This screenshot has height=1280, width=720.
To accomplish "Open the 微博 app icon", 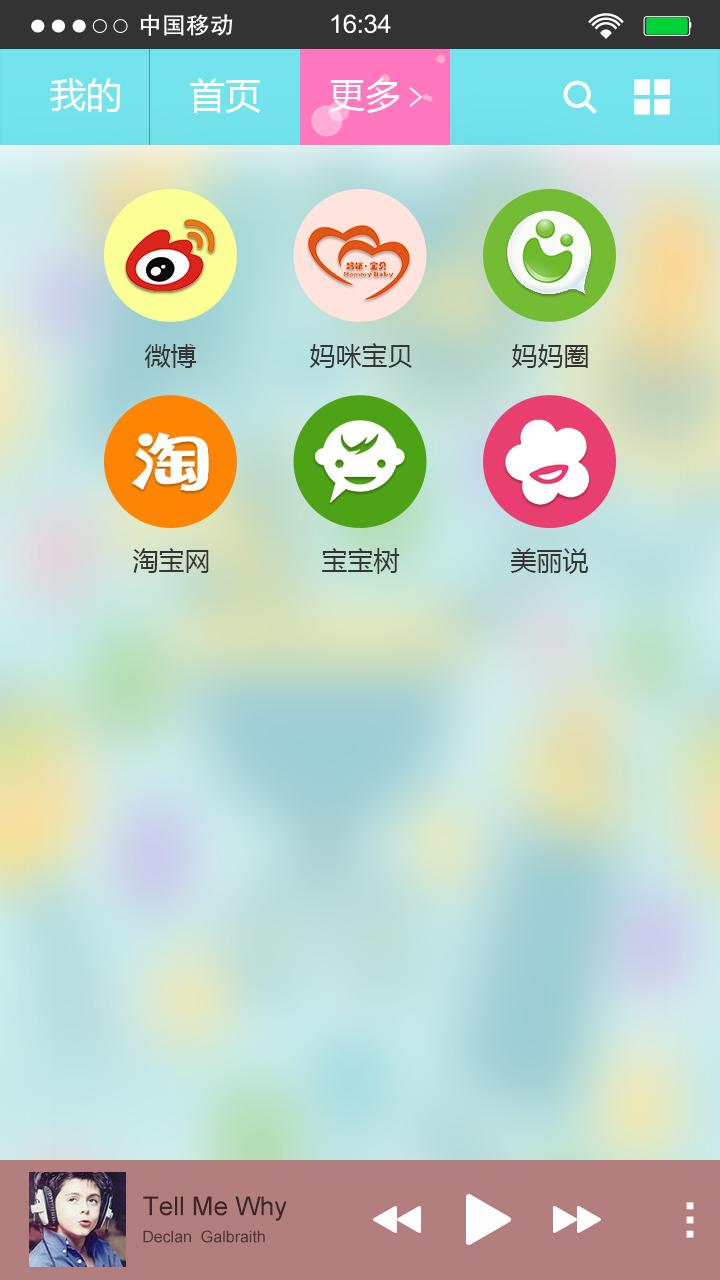I will click(170, 255).
